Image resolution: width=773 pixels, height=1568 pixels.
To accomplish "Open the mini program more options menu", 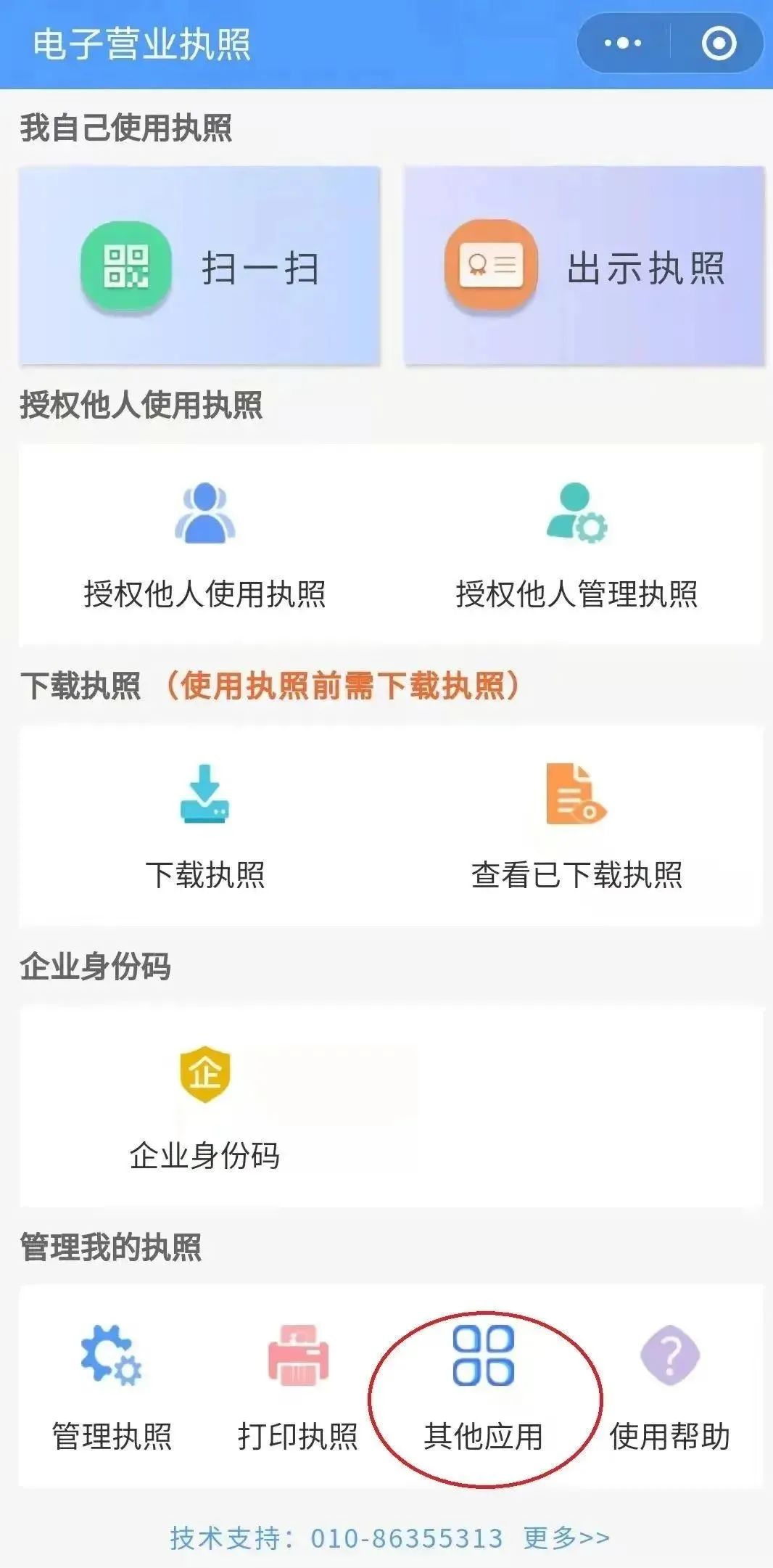I will pos(623,44).
